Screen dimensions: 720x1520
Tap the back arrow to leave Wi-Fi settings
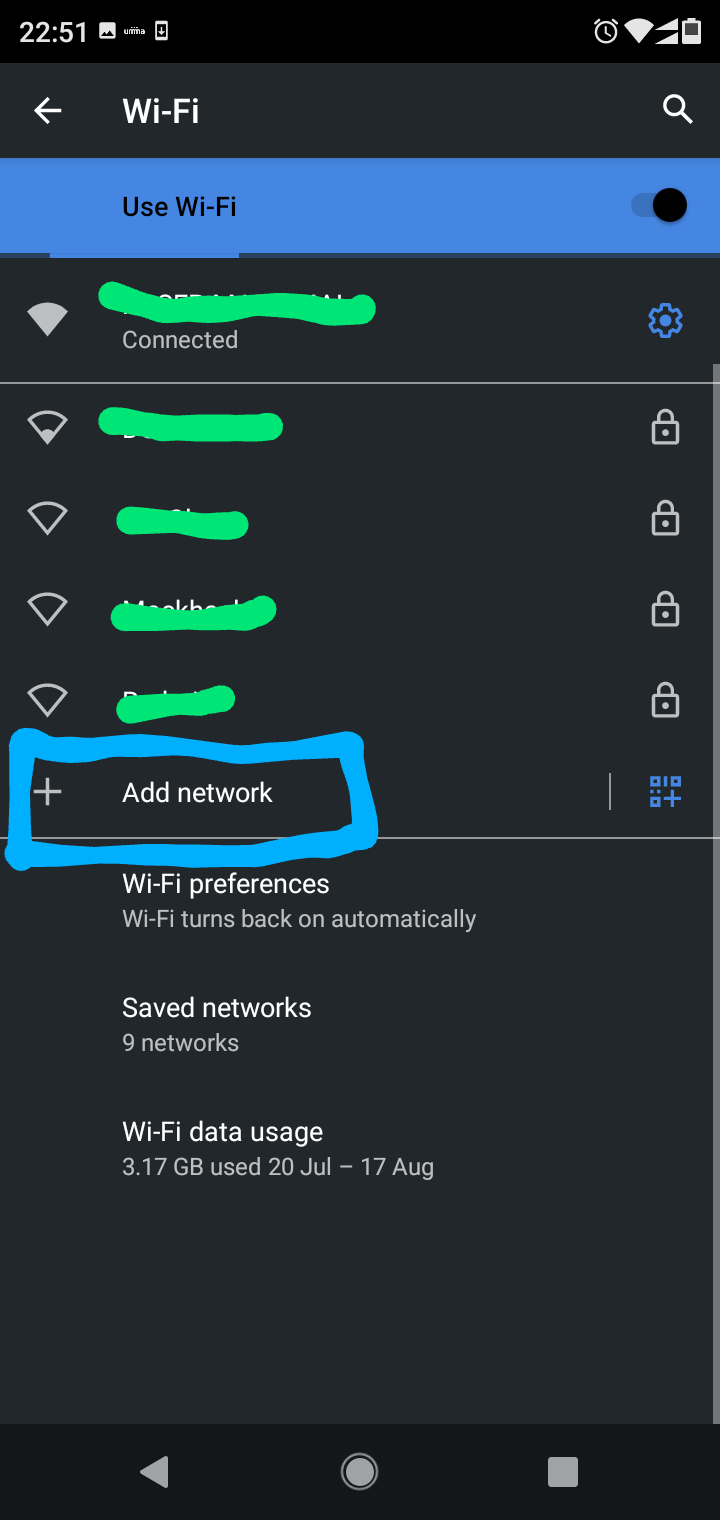click(x=47, y=110)
